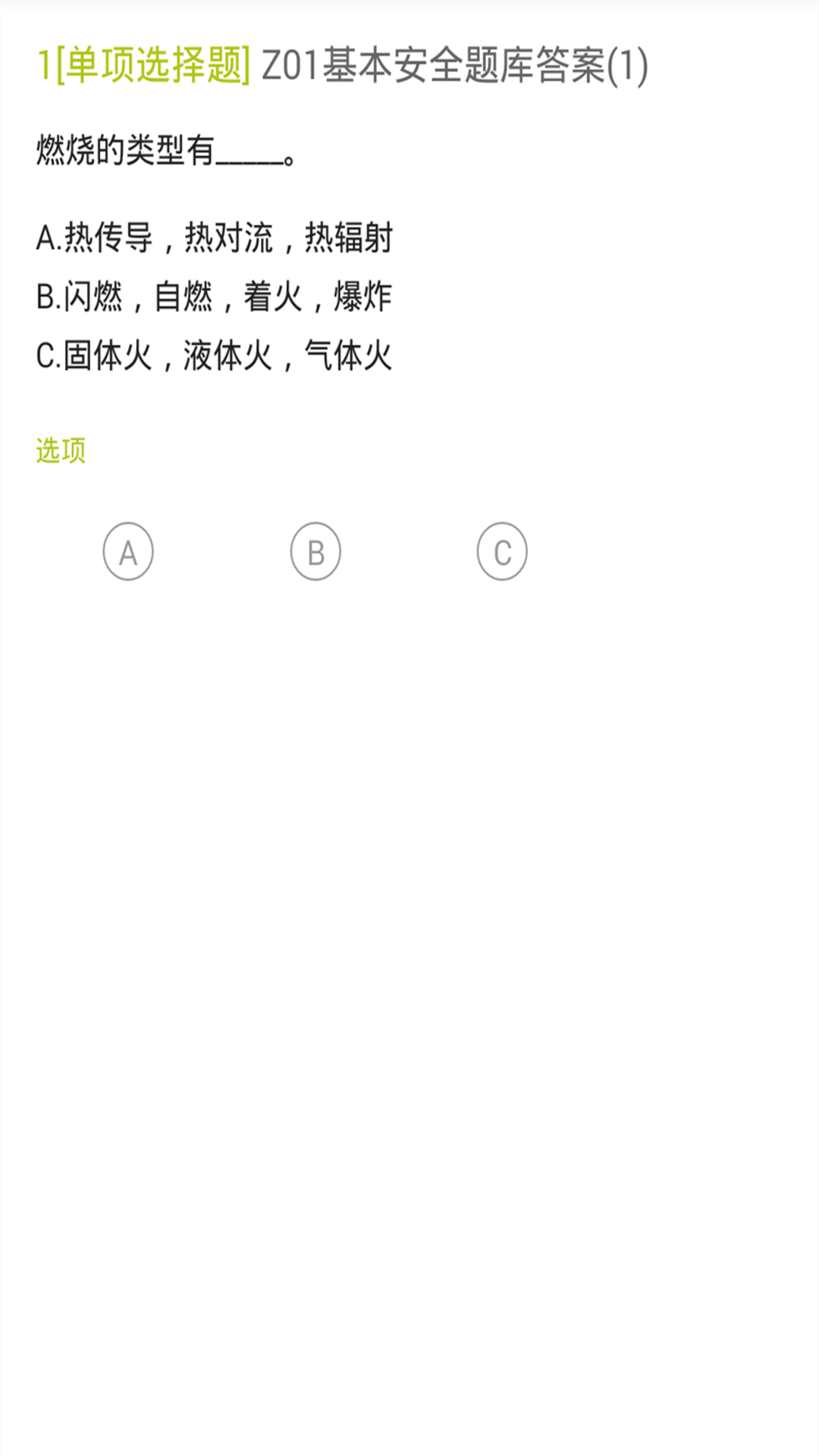Tap 爆炸 in option B

point(363,297)
